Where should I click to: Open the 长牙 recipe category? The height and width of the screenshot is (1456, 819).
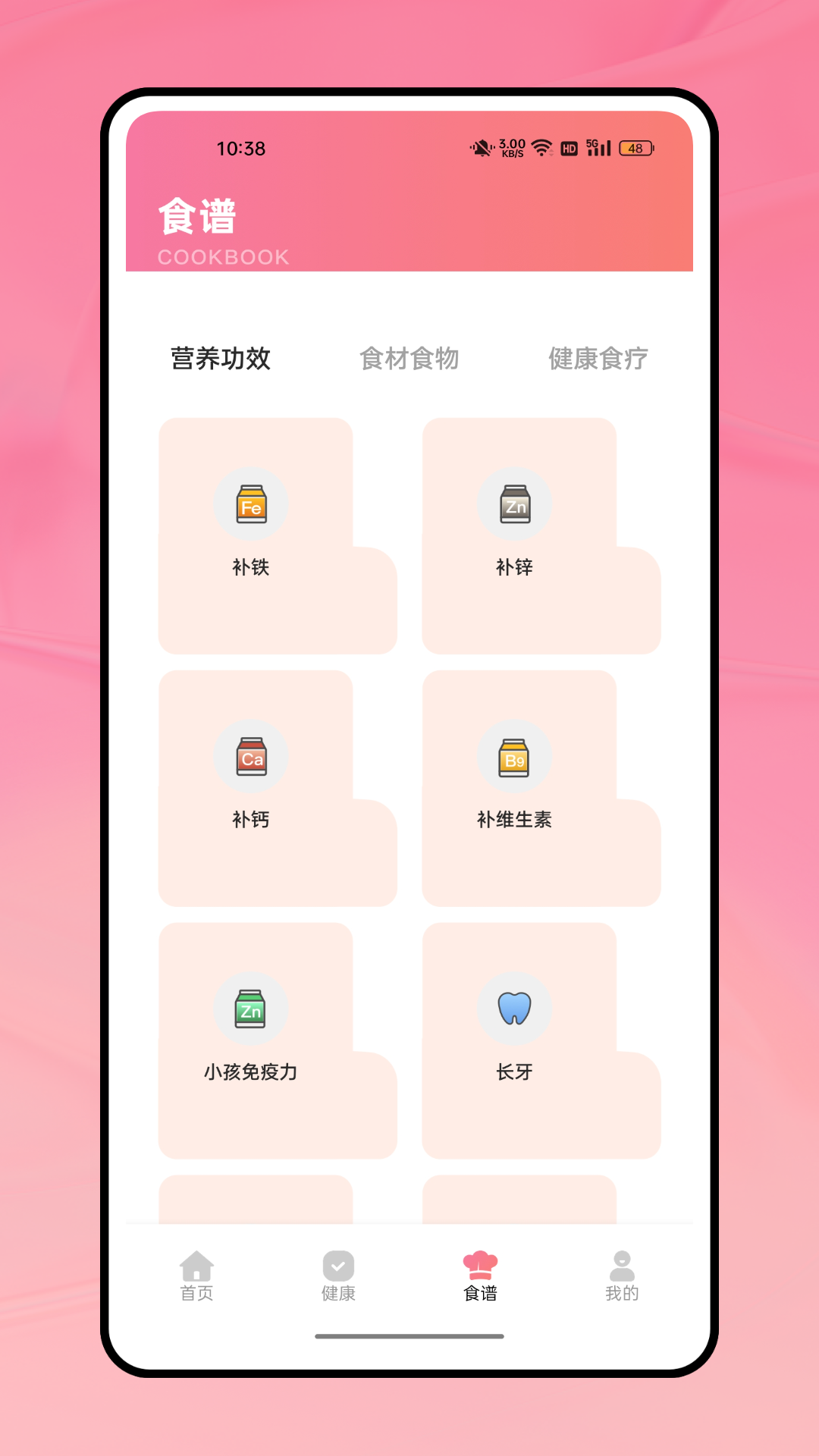[x=515, y=1037]
